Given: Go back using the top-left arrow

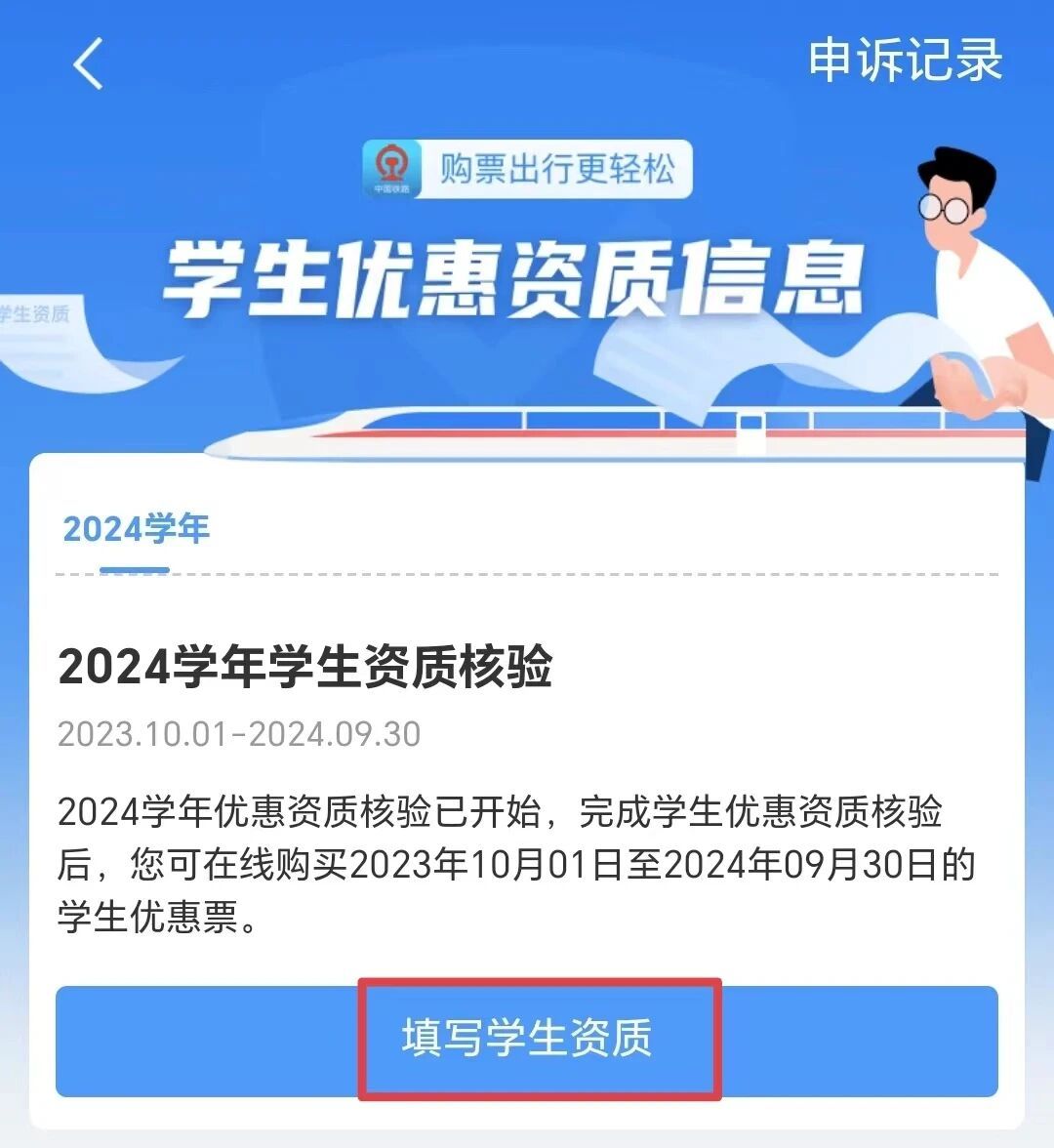Looking at the screenshot, I should 88,64.
